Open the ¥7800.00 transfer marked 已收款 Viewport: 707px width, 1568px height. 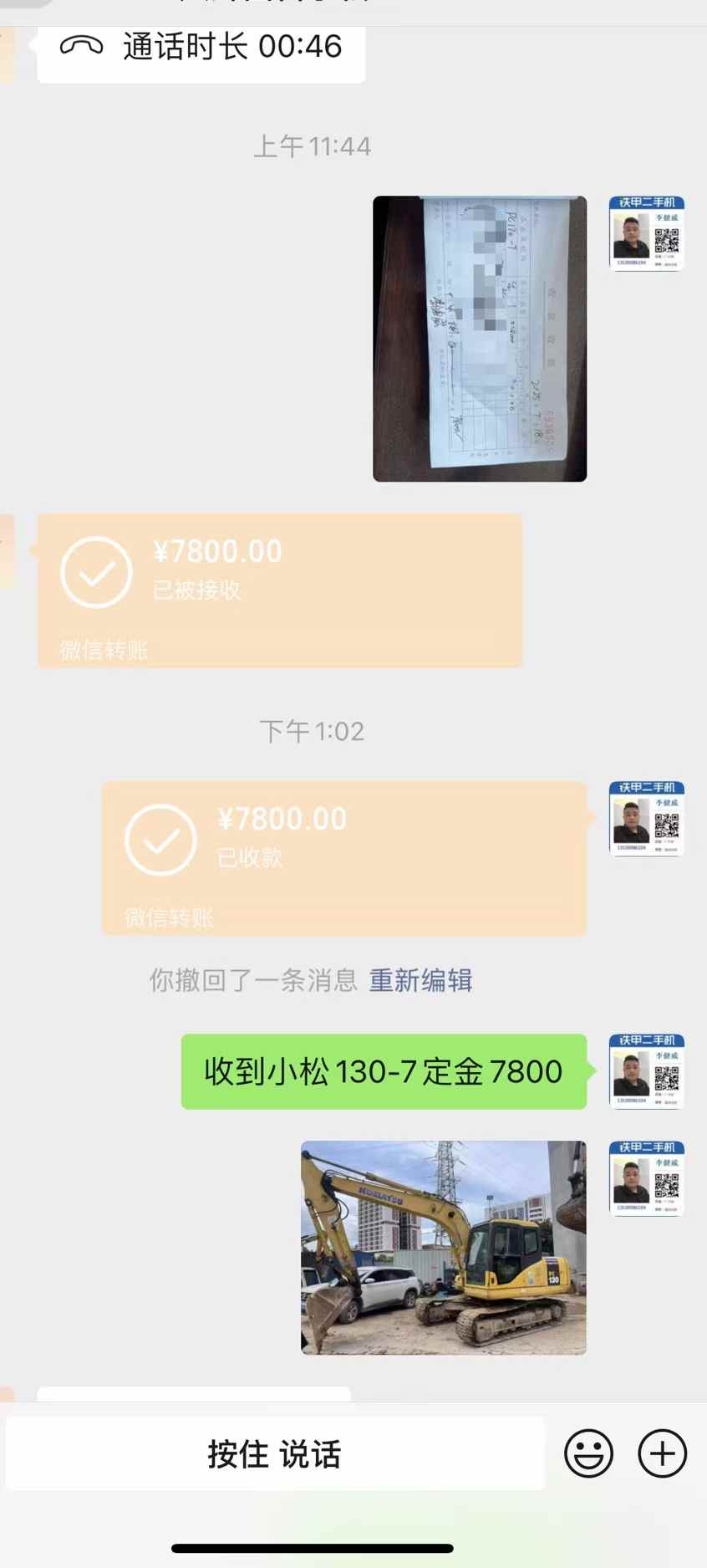[x=343, y=858]
